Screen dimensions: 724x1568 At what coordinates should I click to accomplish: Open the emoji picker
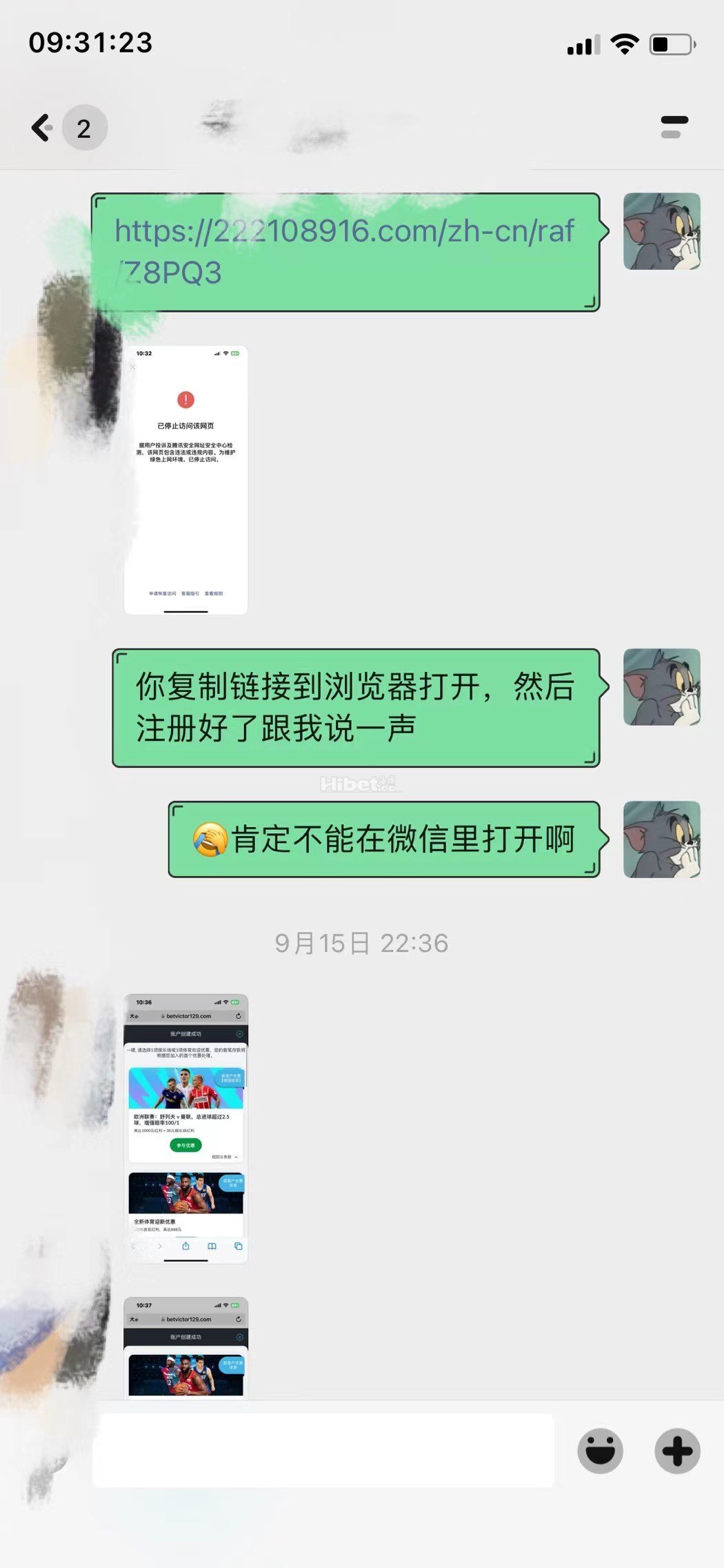pyautogui.click(x=600, y=1450)
